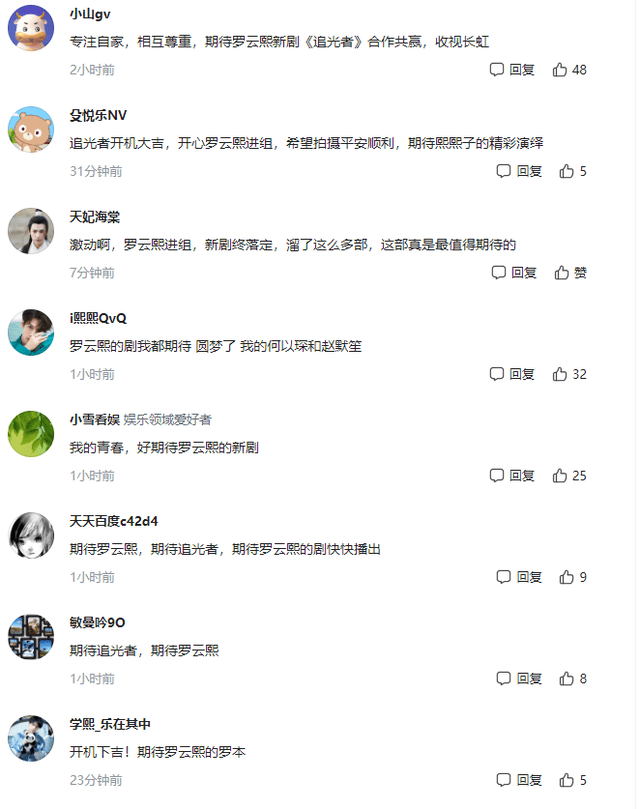The height and width of the screenshot is (809, 640).
Task: Reply to i熙熙QvQ's comment
Action: (x=512, y=374)
